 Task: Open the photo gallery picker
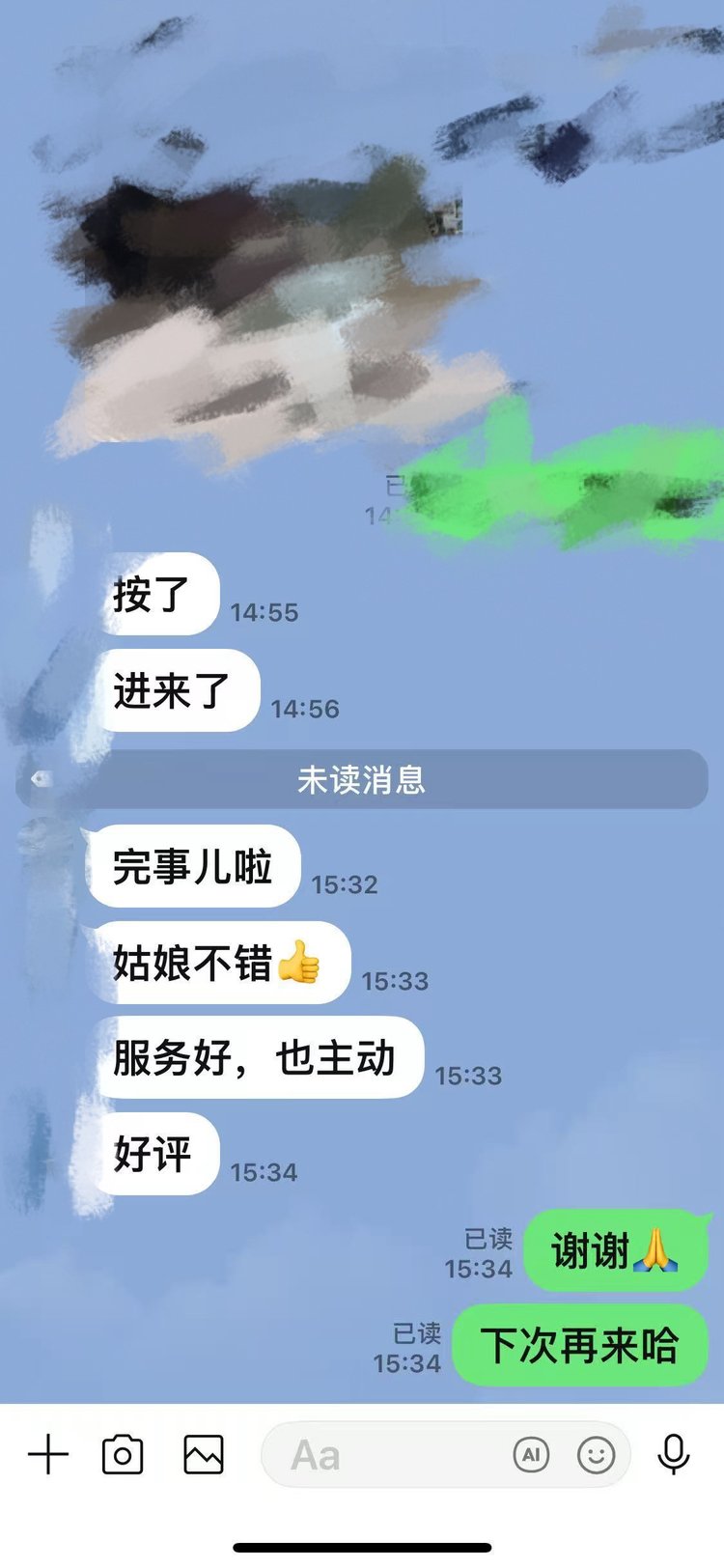click(x=204, y=1455)
